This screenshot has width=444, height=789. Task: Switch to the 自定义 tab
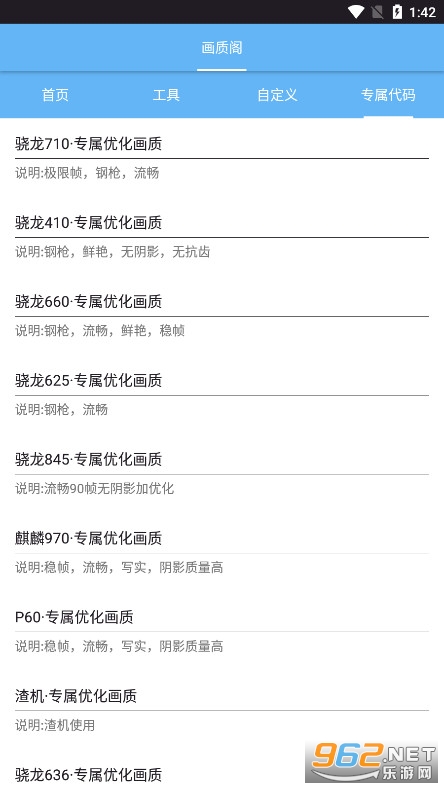(277, 95)
